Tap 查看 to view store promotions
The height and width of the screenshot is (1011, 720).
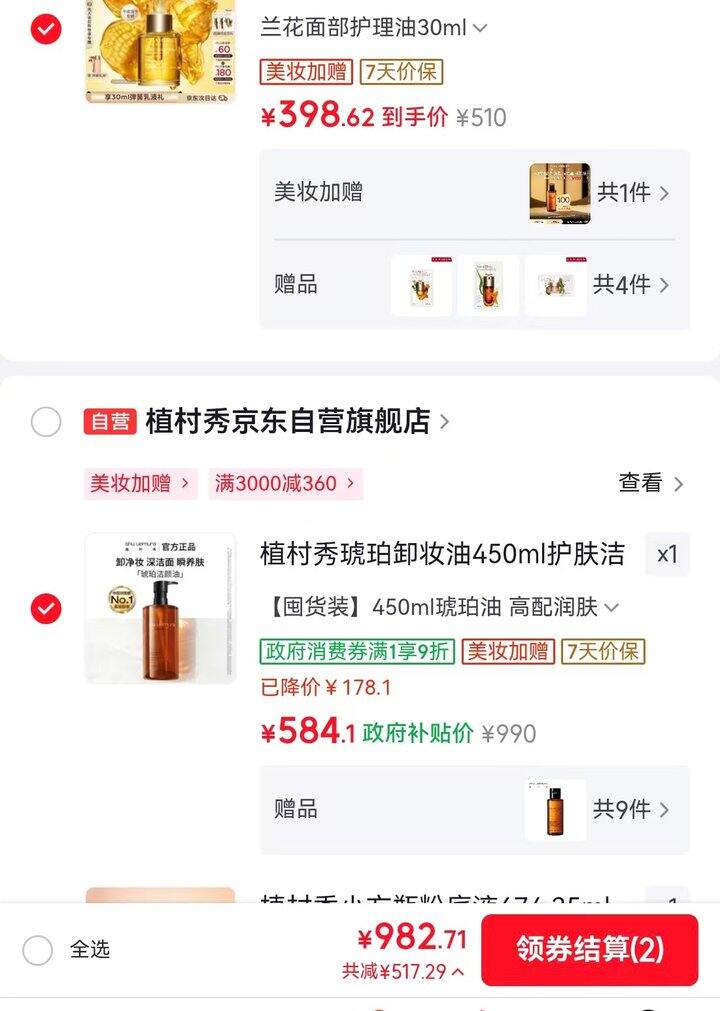tap(650, 483)
